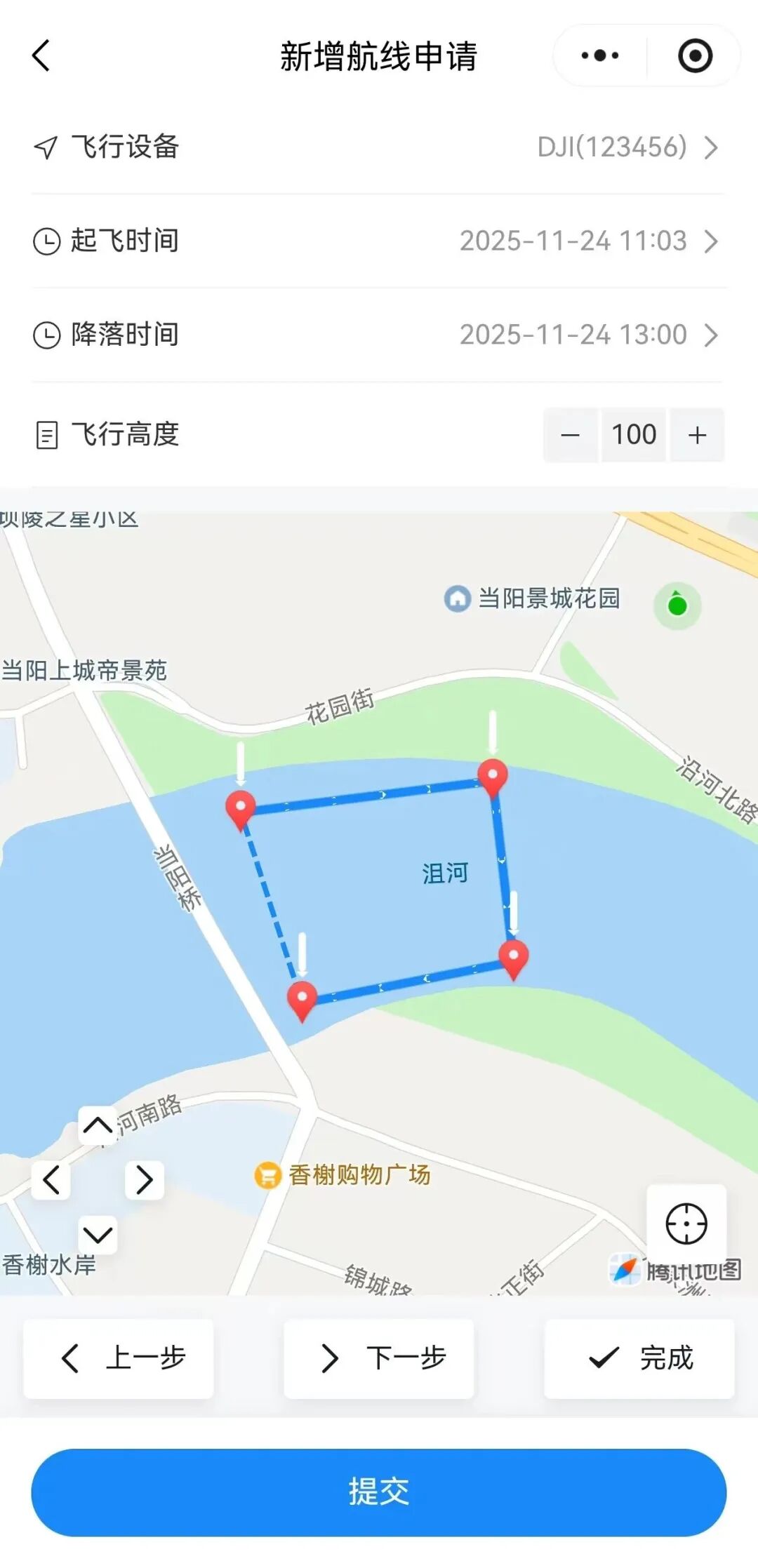Tap the 下一步 button
This screenshot has width=758, height=1568.
coord(379,1358)
